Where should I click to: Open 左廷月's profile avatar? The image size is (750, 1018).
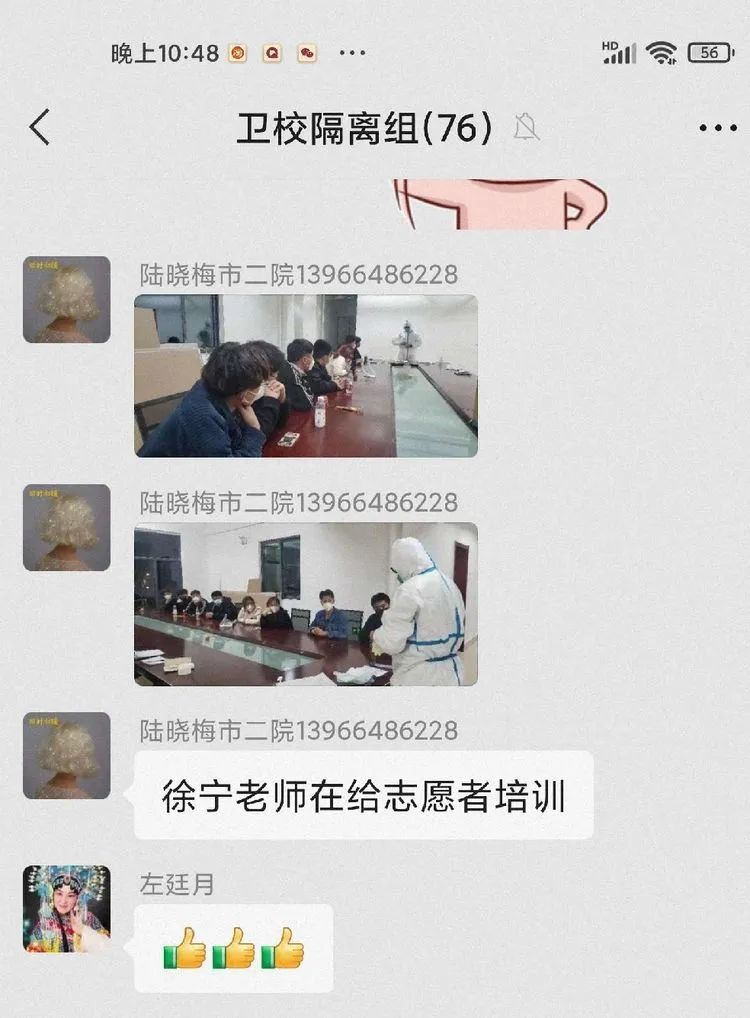click(67, 909)
